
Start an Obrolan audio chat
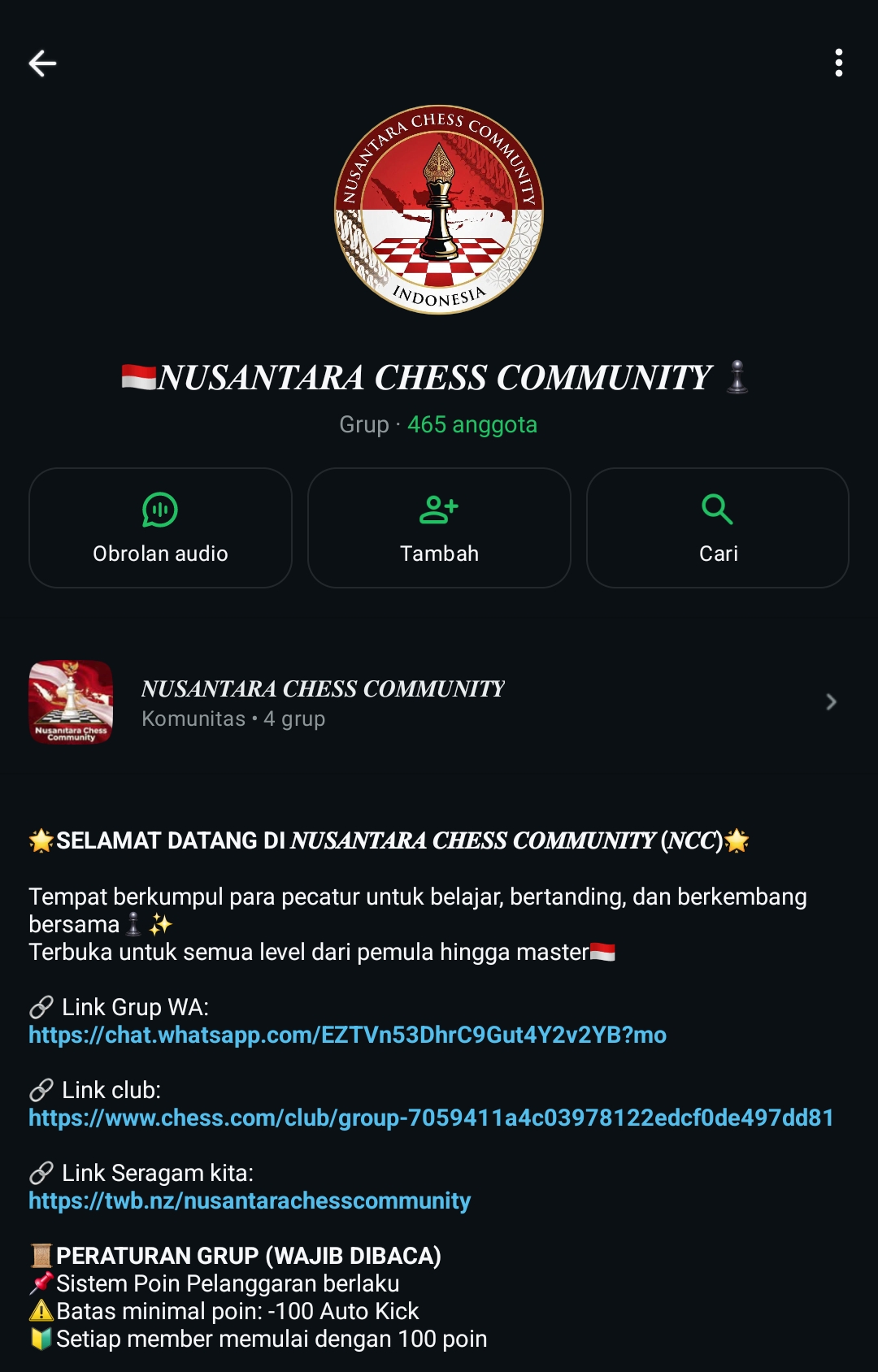pyautogui.click(x=160, y=528)
